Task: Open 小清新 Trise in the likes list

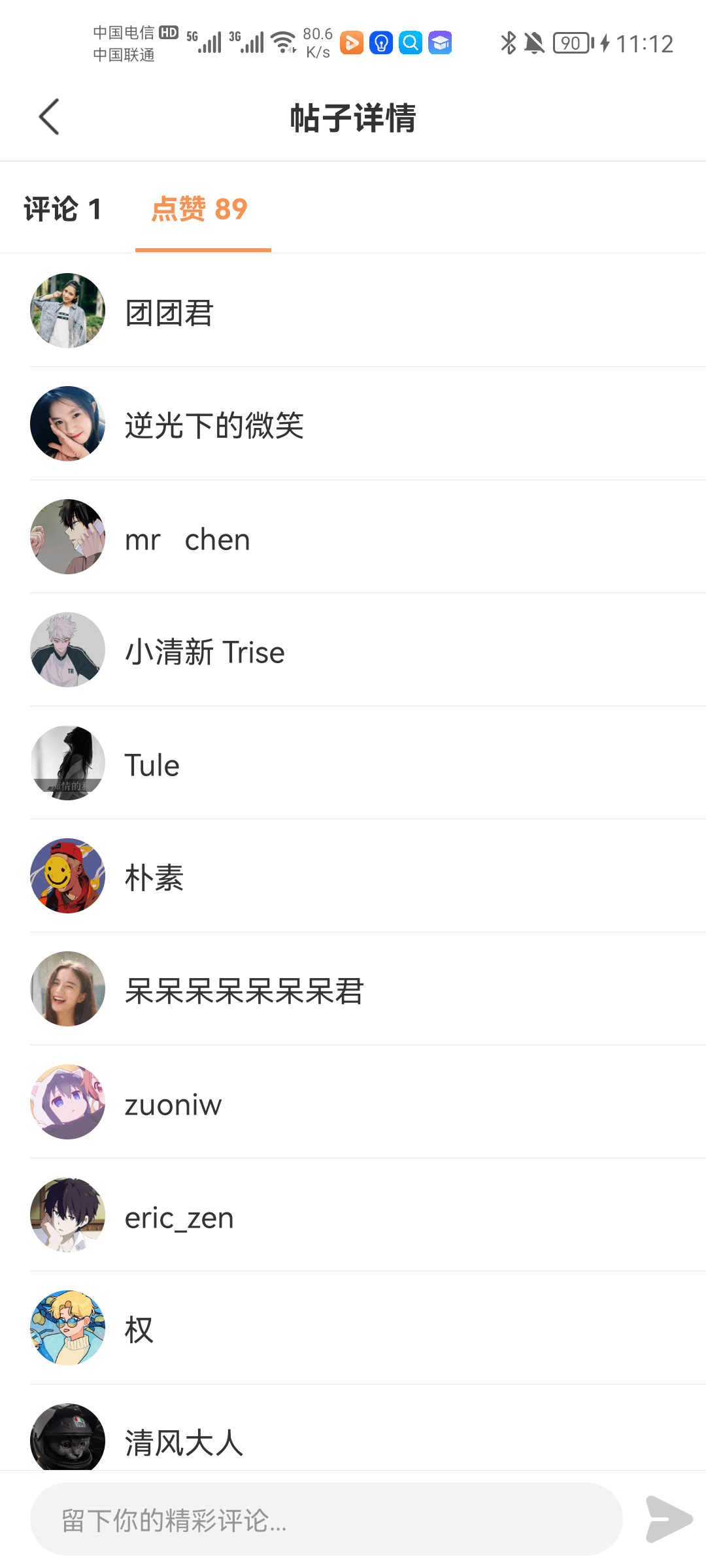Action: 204,652
